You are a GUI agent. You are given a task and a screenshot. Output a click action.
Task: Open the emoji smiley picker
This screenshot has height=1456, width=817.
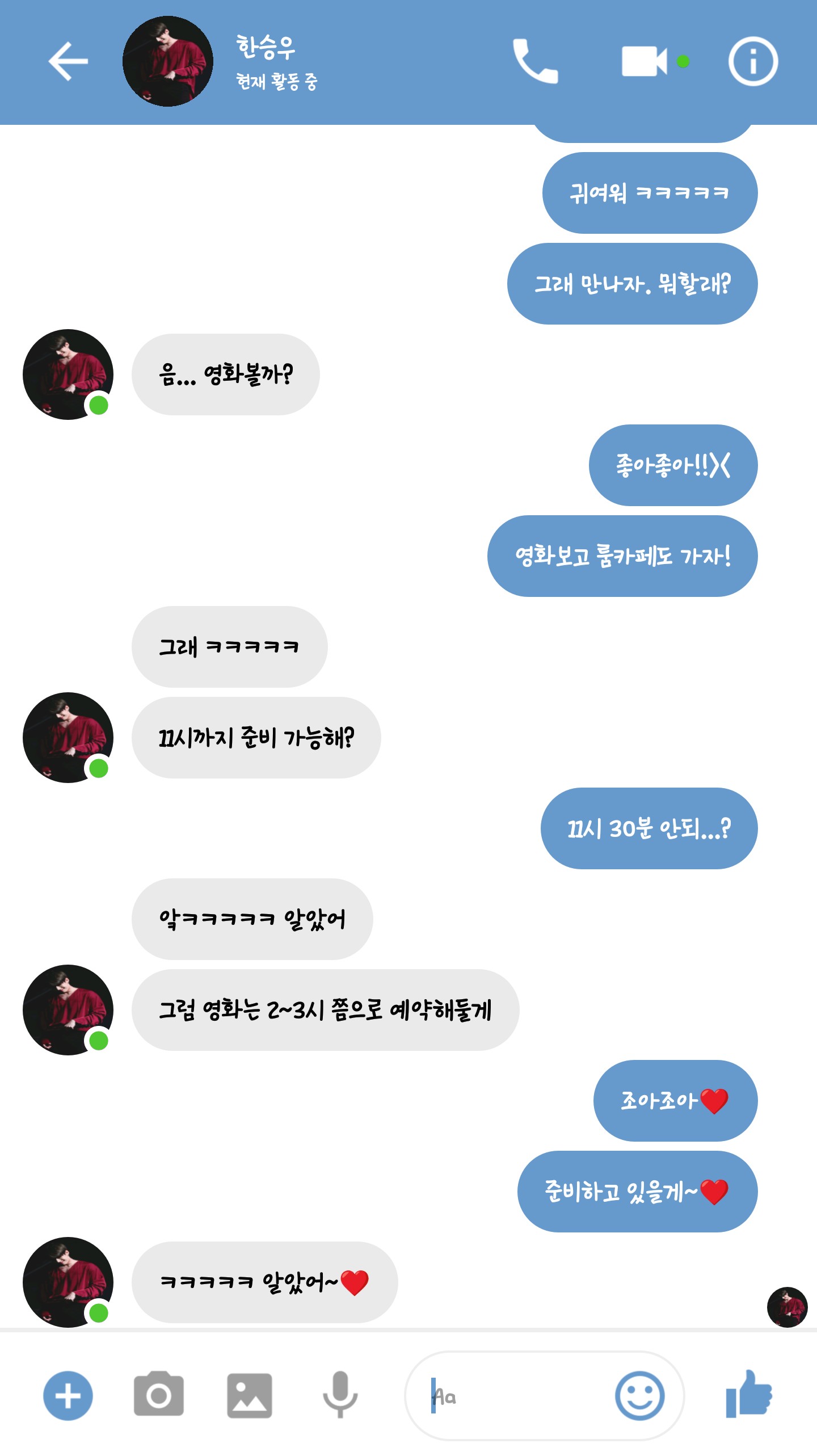[x=639, y=1396]
